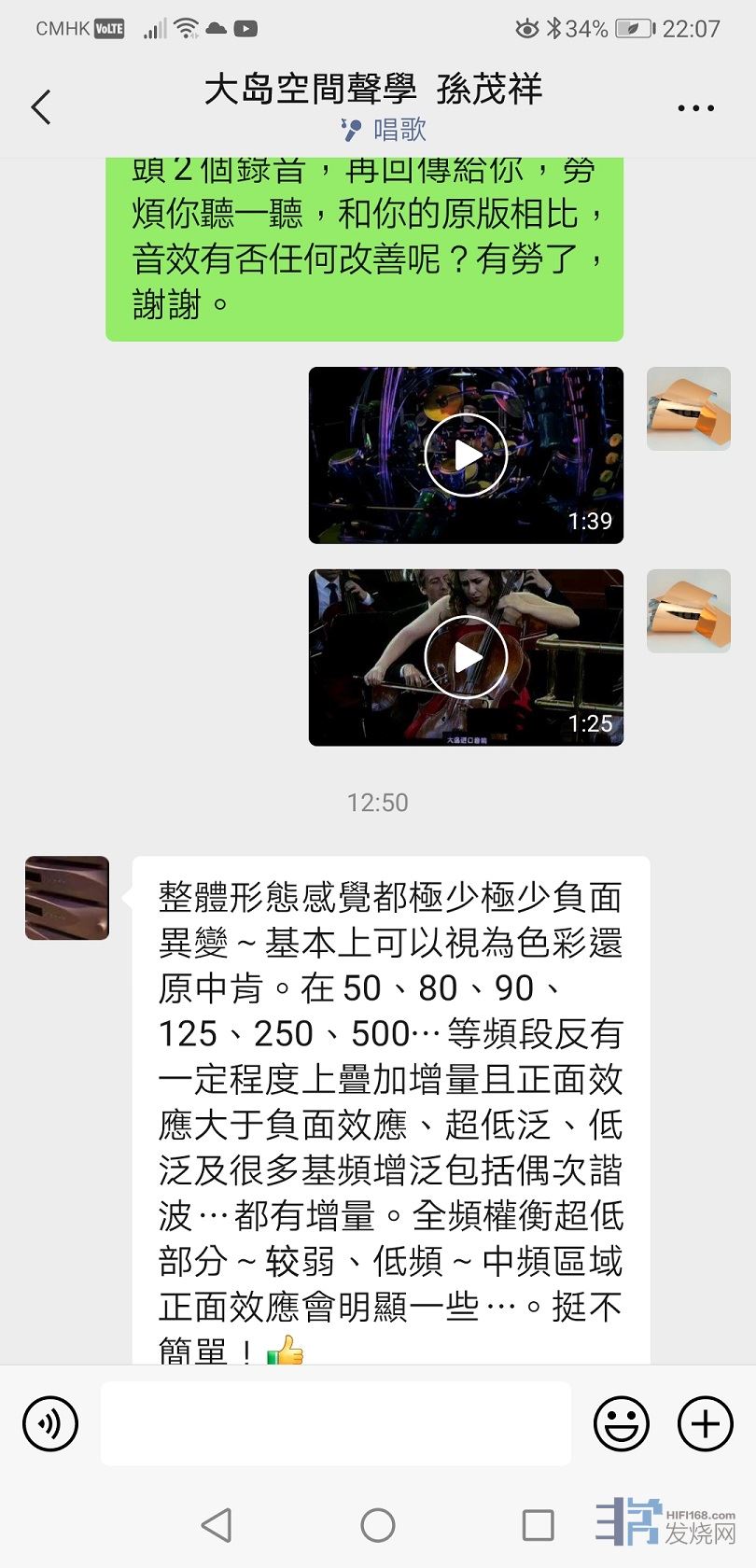Open the system recent apps view

coord(538,1525)
